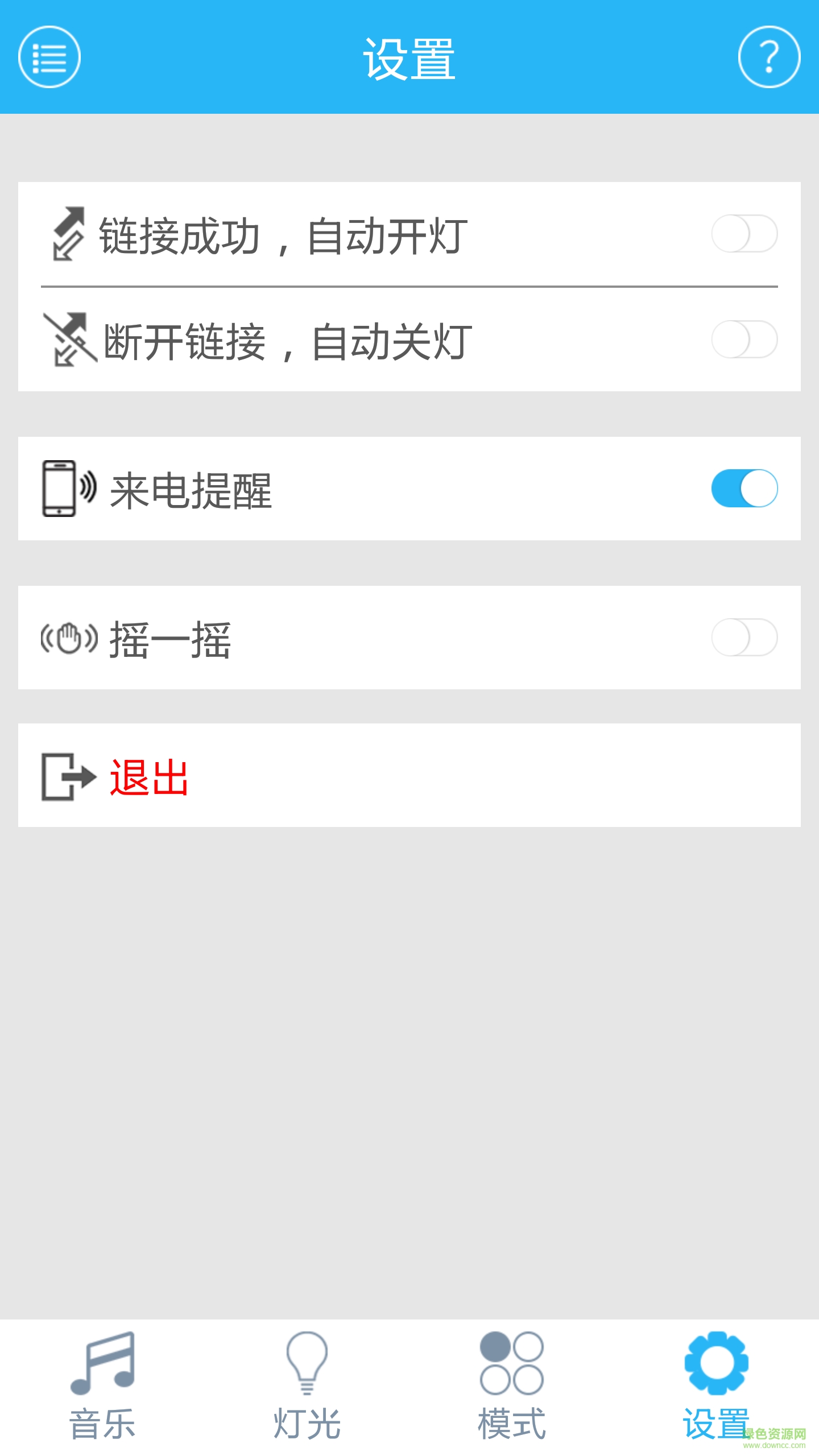Open the list menu in top left corner

pos(51,57)
